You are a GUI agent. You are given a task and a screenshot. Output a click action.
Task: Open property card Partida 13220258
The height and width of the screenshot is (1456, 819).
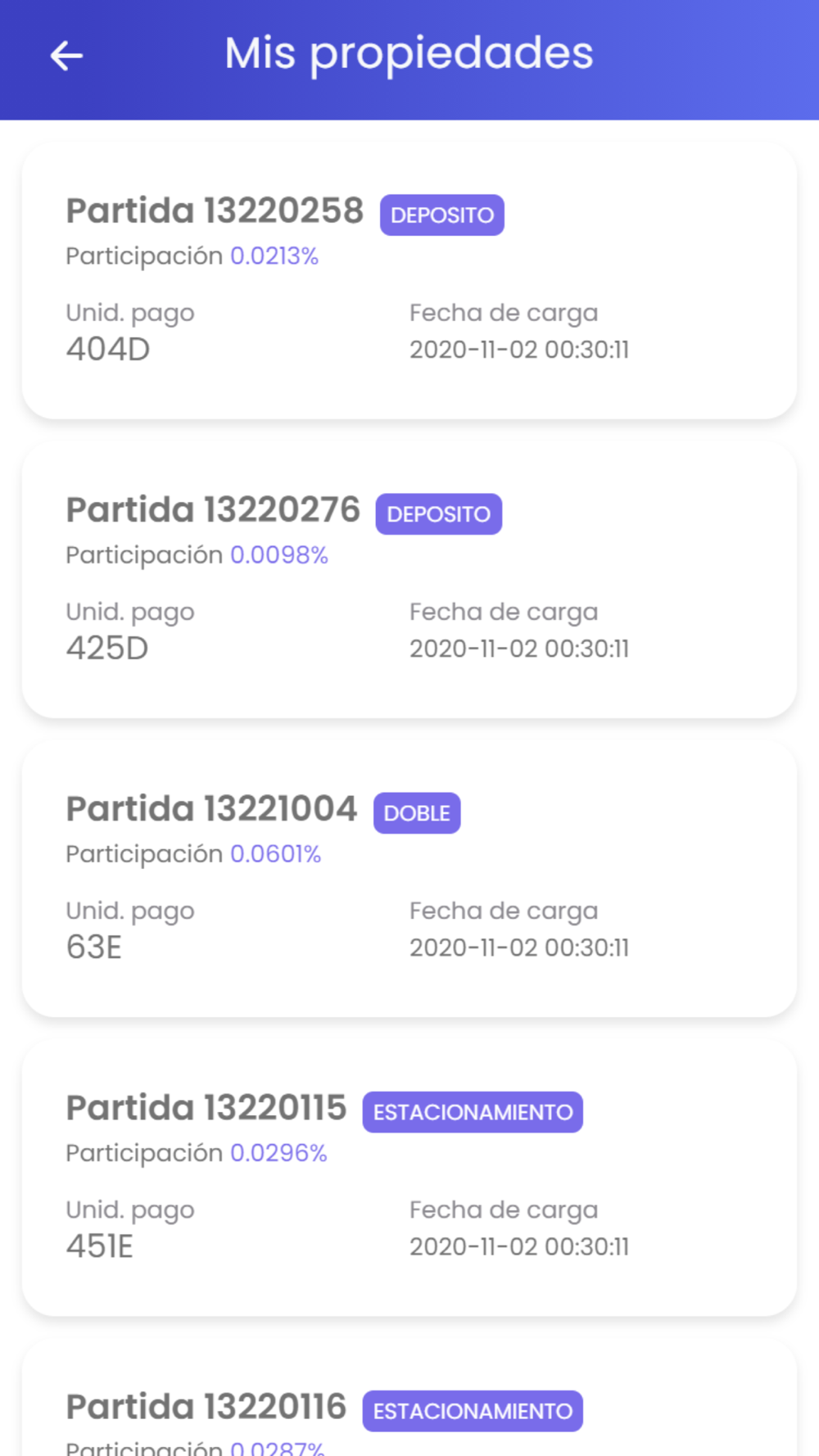click(409, 281)
